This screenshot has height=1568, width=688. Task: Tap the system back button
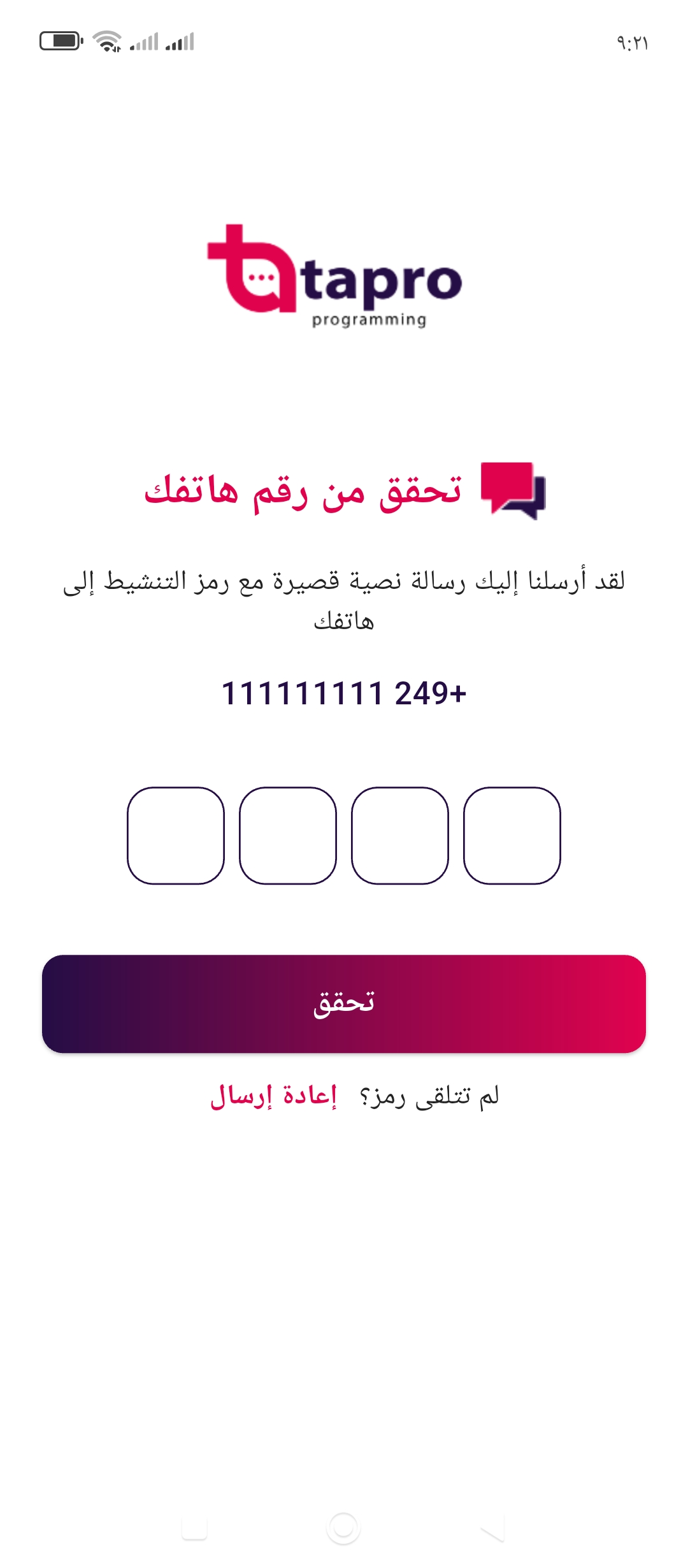[x=492, y=1528]
